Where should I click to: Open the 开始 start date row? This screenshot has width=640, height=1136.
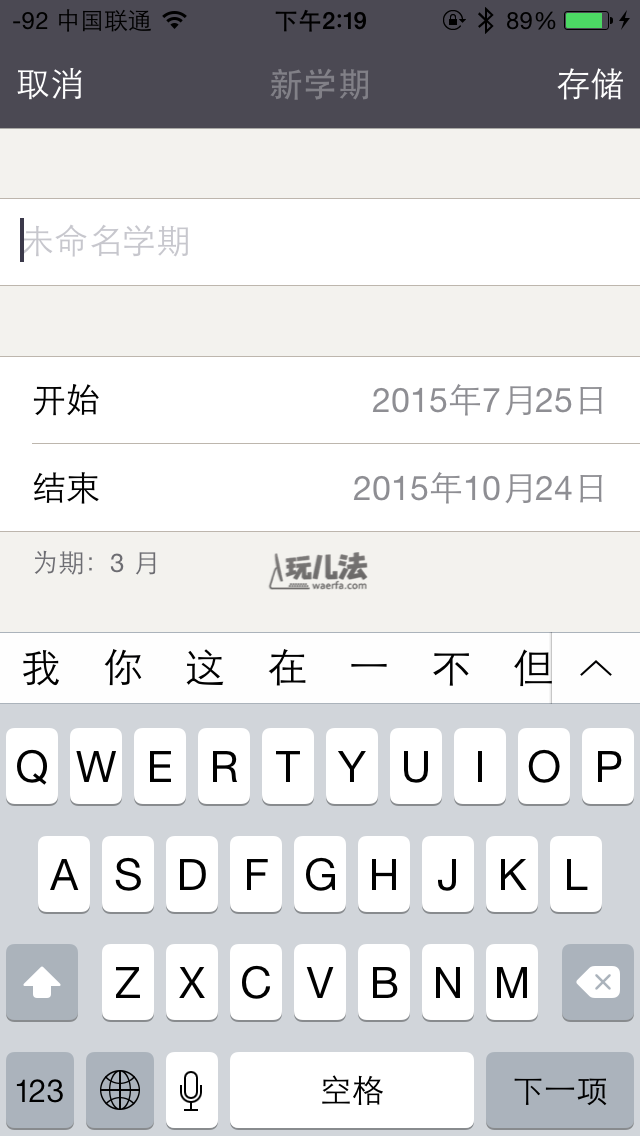320,401
